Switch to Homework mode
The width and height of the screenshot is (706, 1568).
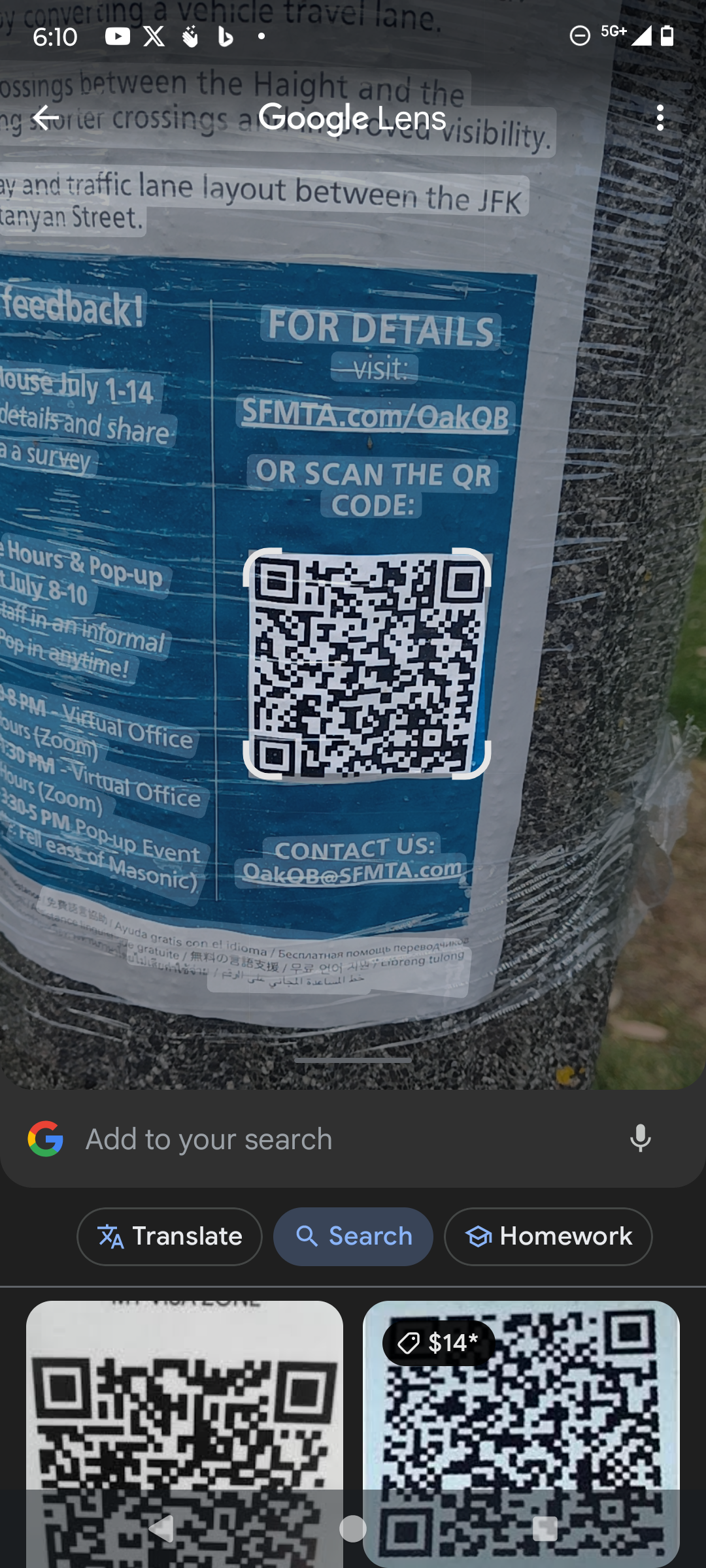point(548,1236)
